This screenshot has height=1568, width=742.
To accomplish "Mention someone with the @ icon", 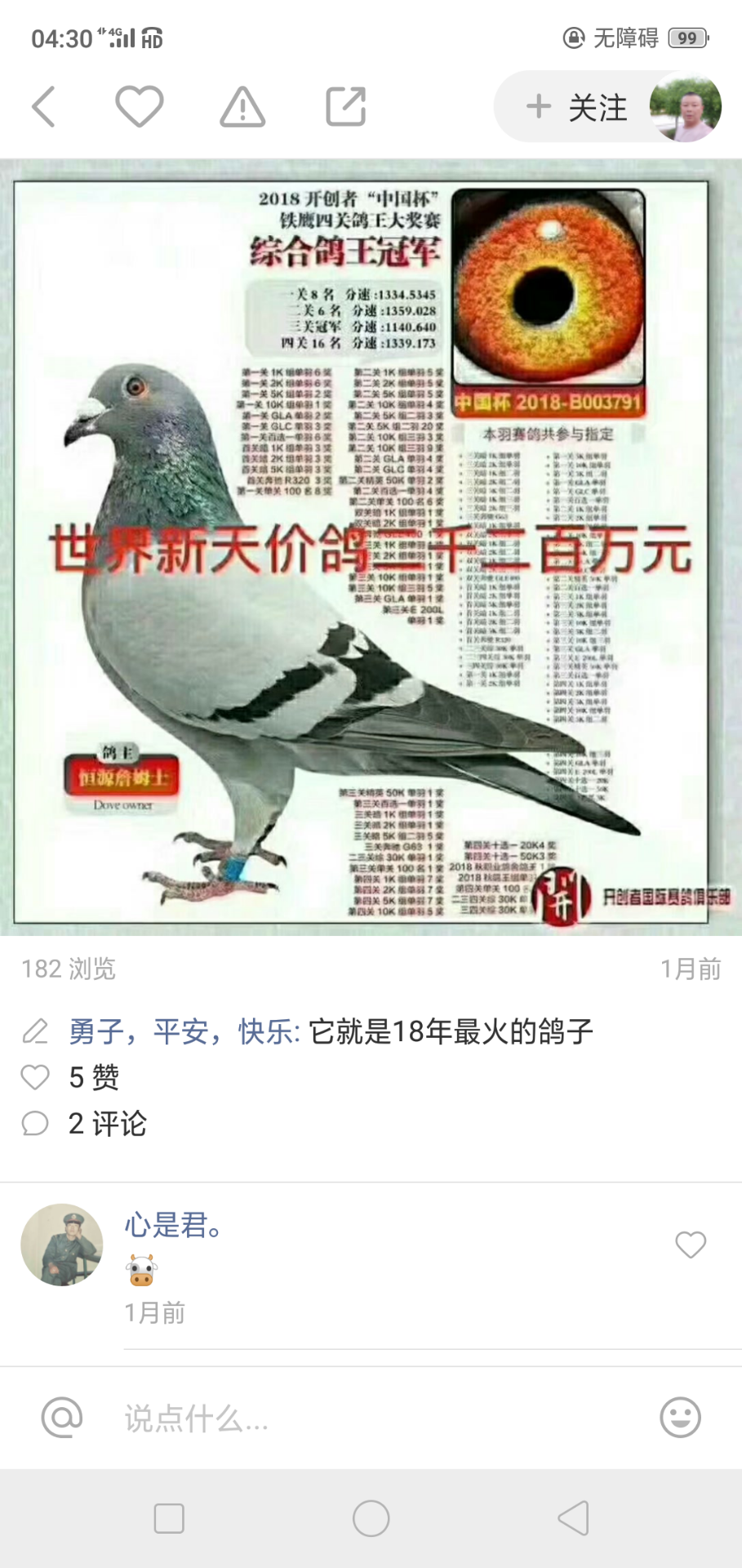I will [62, 1418].
